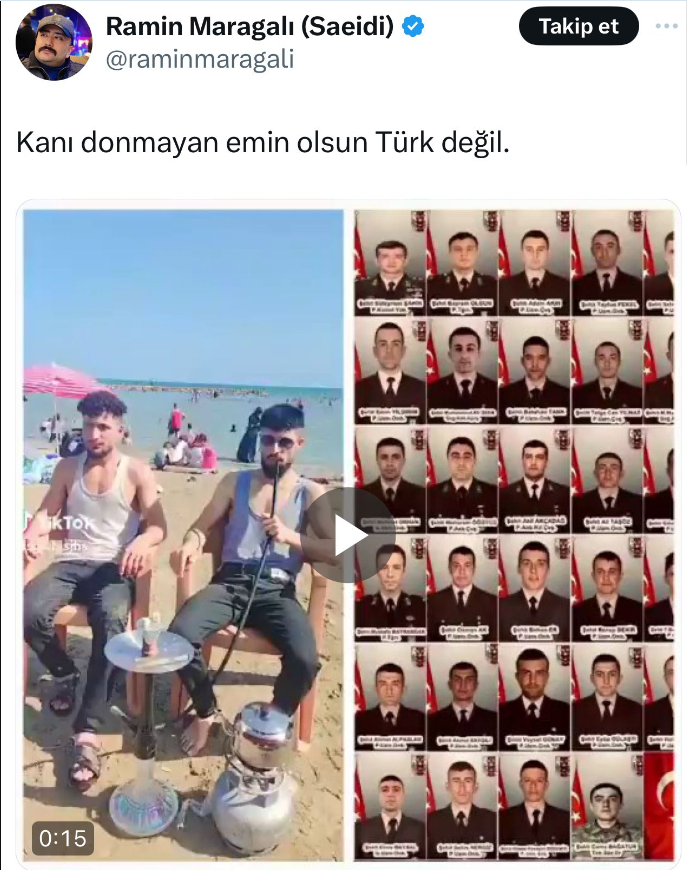Open the @raminmaragali handle
This screenshot has height=870, width=687.
pos(199,59)
